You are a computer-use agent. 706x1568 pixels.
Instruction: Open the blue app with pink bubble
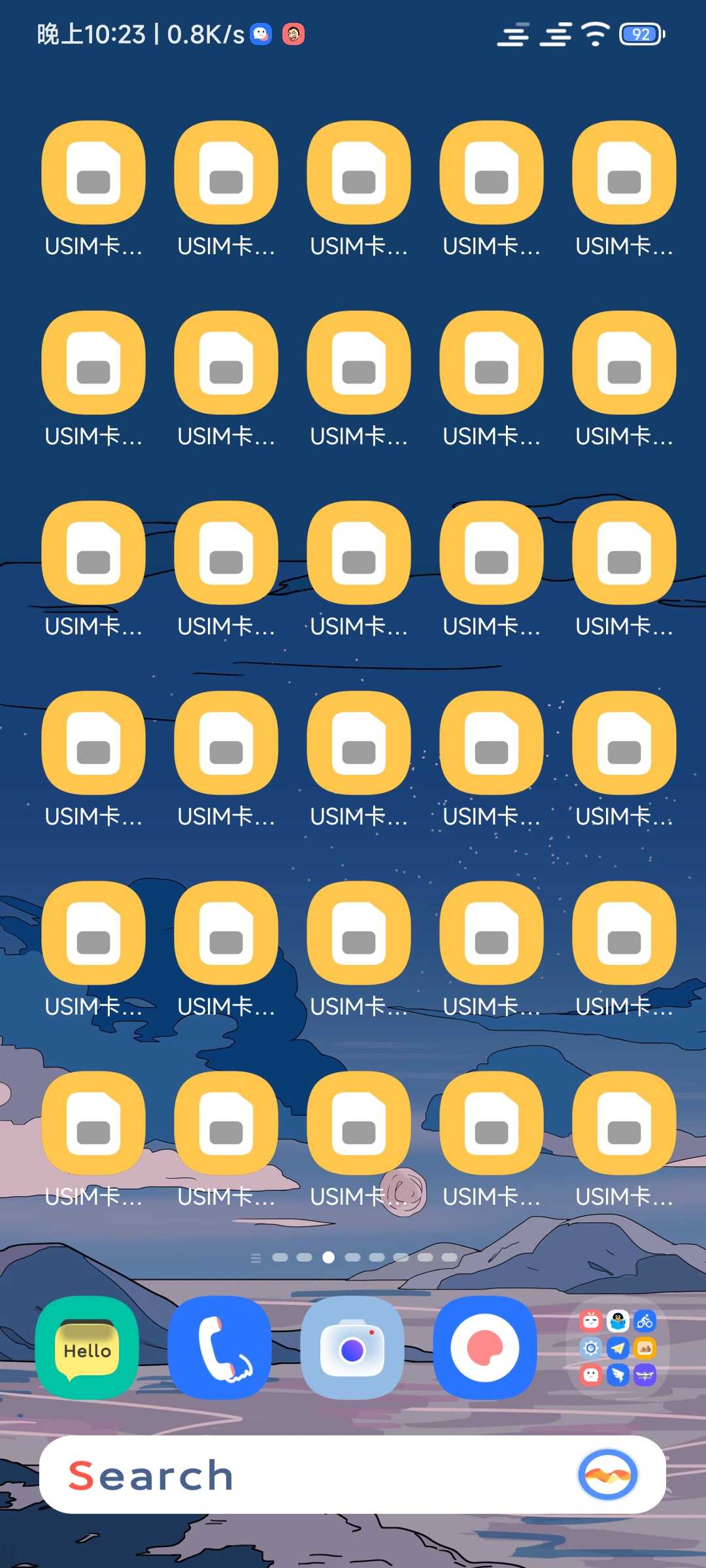click(x=485, y=1347)
